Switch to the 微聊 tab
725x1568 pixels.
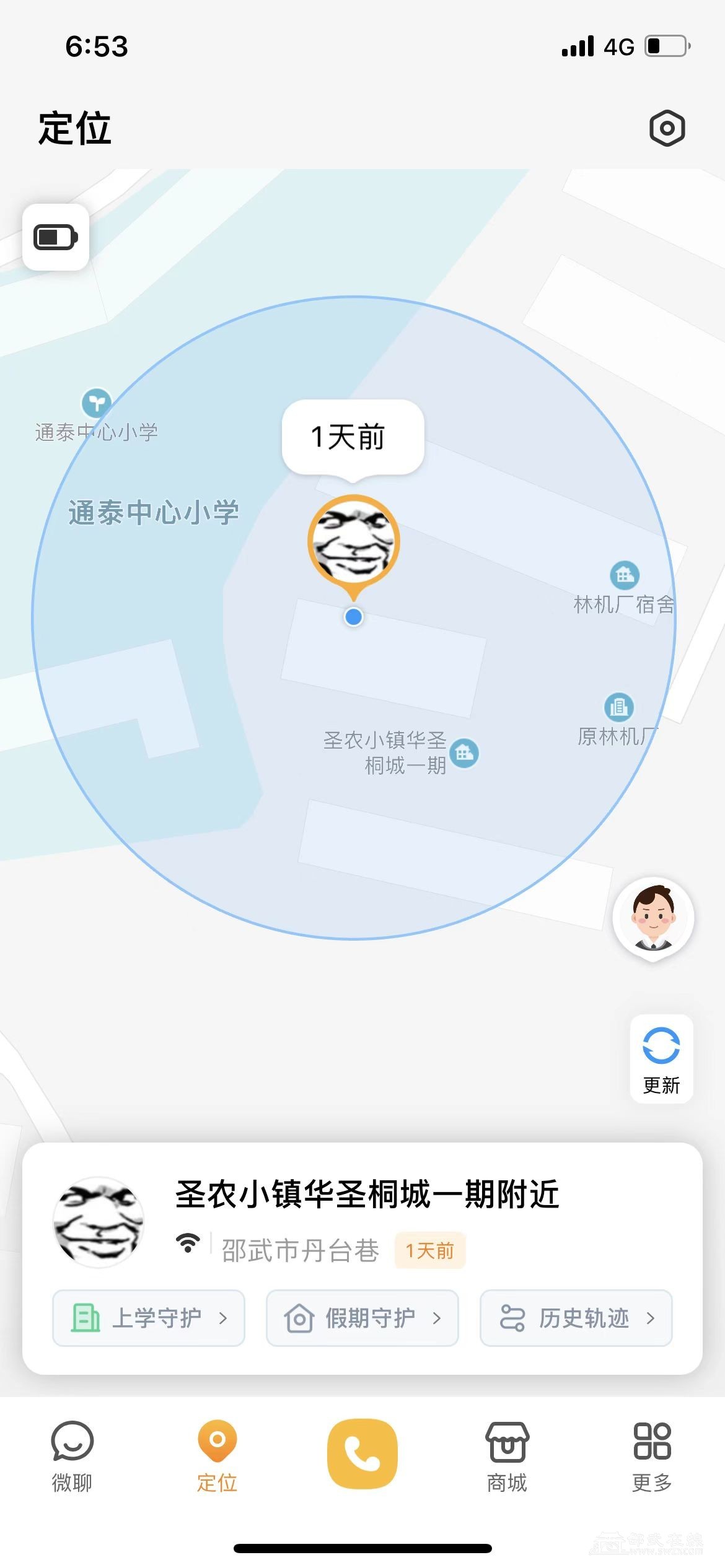click(72, 1455)
